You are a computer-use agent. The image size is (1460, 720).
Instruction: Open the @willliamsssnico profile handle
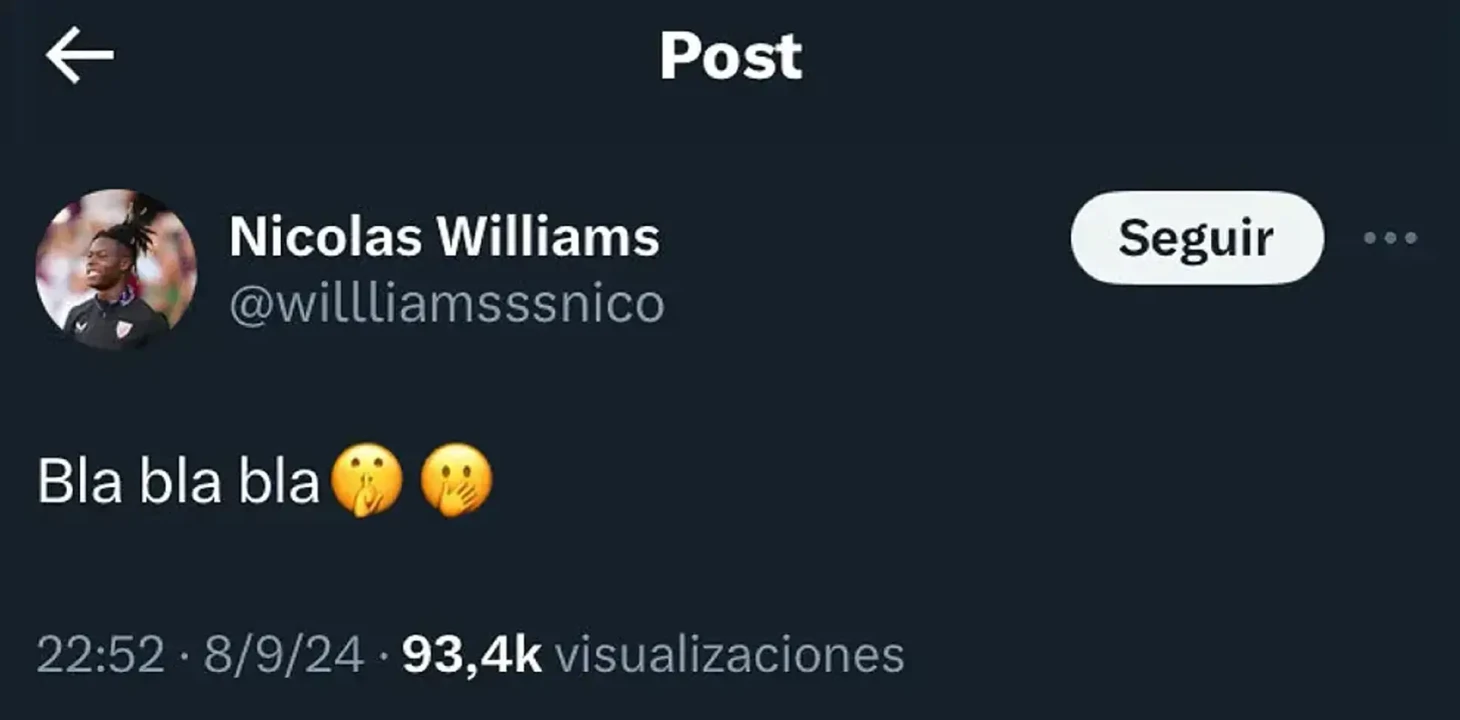pos(446,304)
